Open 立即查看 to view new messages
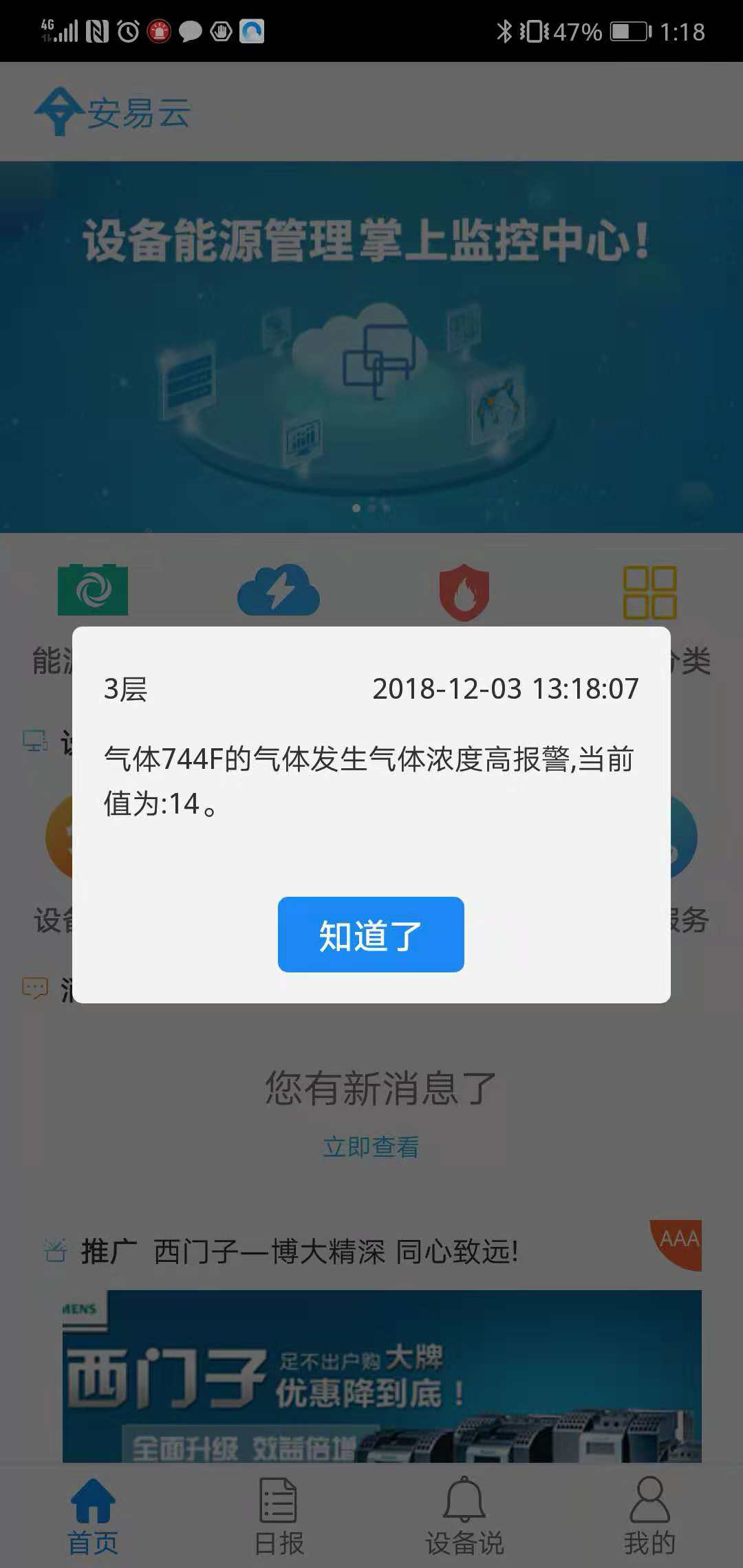This screenshot has height=1568, width=743. (371, 1146)
